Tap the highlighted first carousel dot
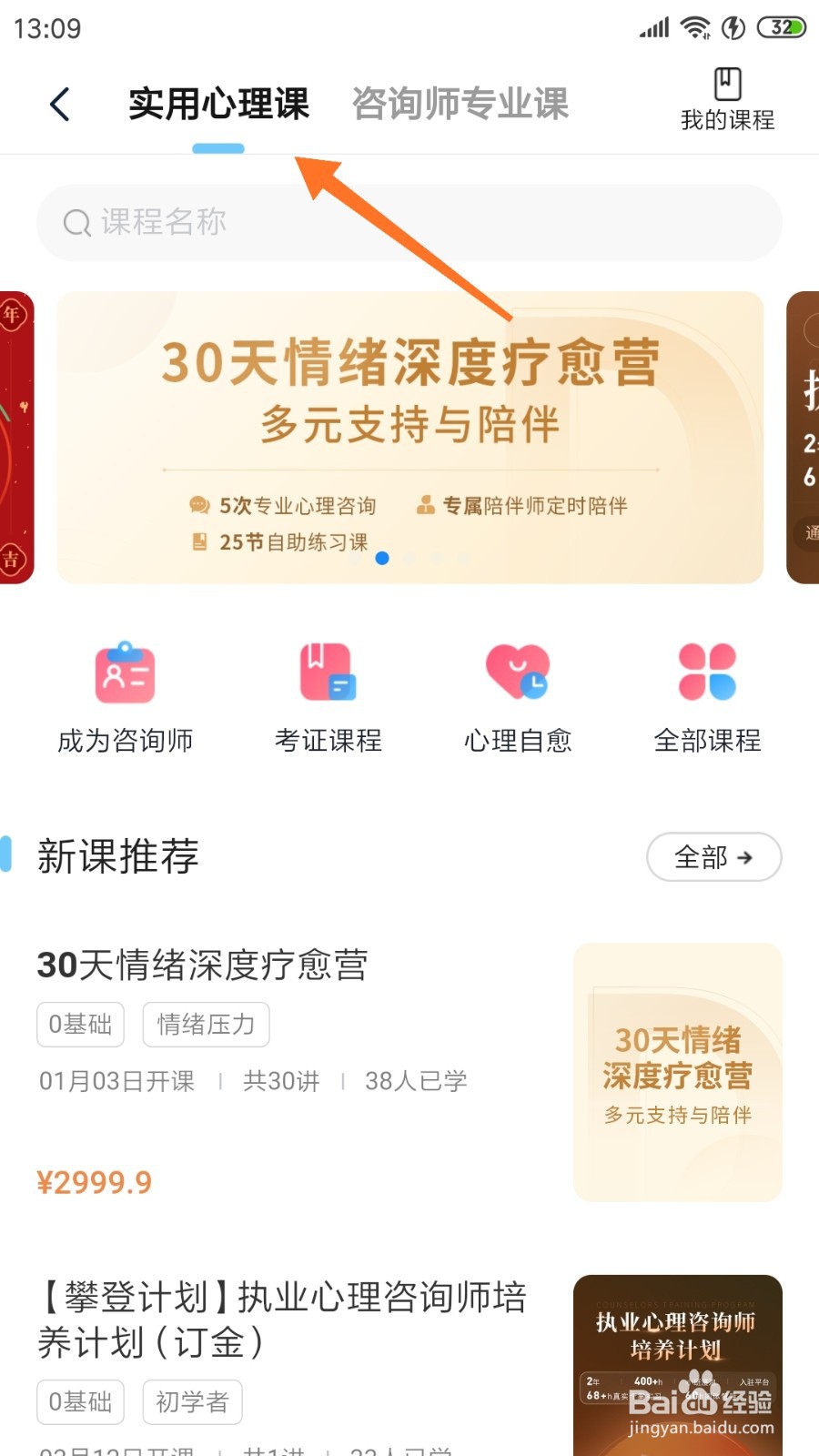Image resolution: width=819 pixels, height=1456 pixels. click(x=383, y=559)
